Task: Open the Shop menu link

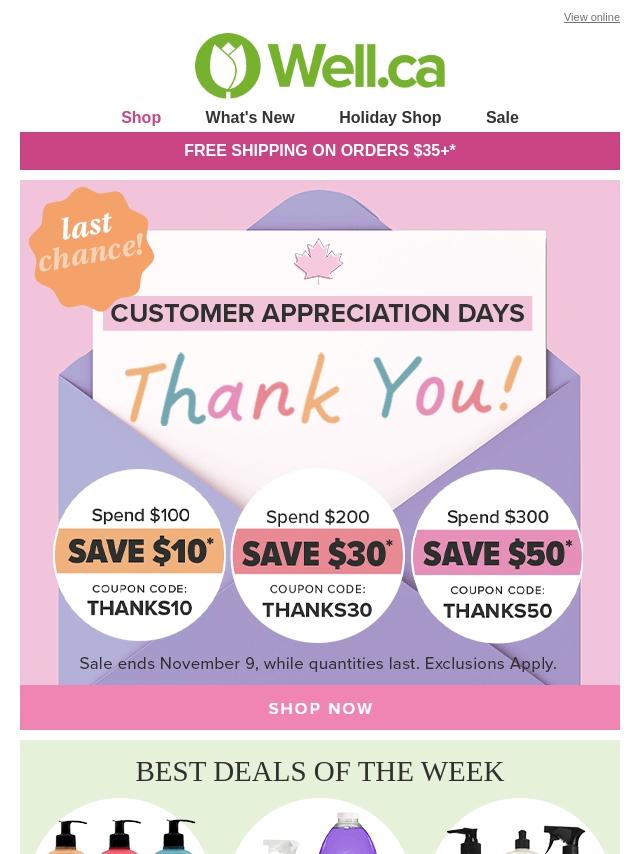Action: coord(141,117)
